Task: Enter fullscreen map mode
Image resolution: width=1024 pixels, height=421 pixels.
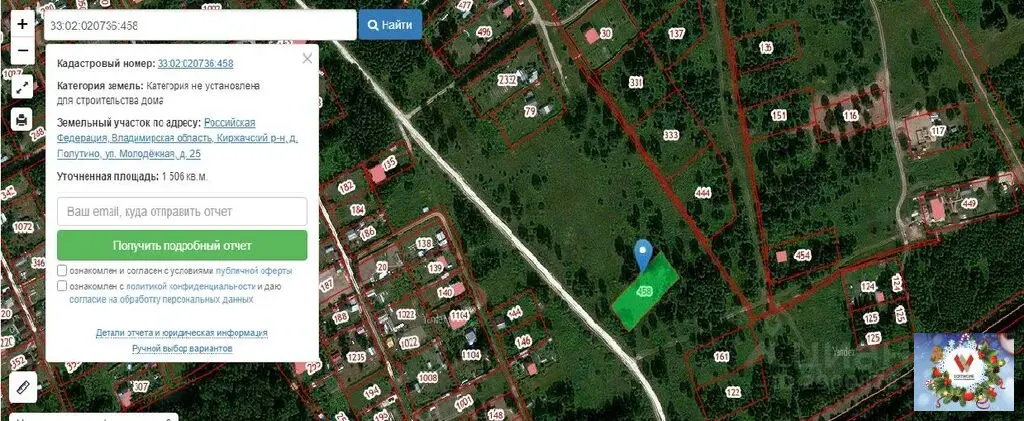Action: coord(22,87)
